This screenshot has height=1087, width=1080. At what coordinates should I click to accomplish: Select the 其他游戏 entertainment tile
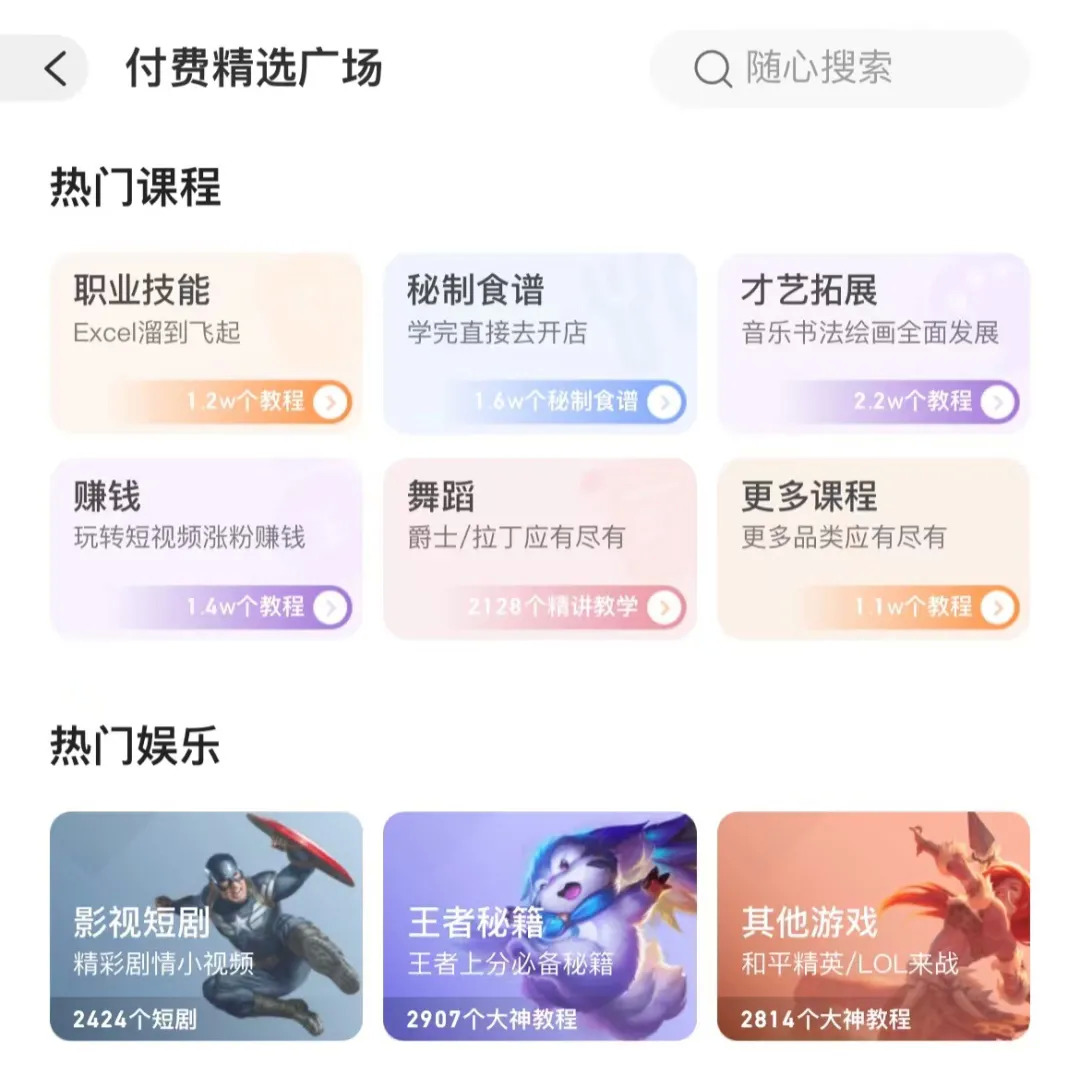873,926
